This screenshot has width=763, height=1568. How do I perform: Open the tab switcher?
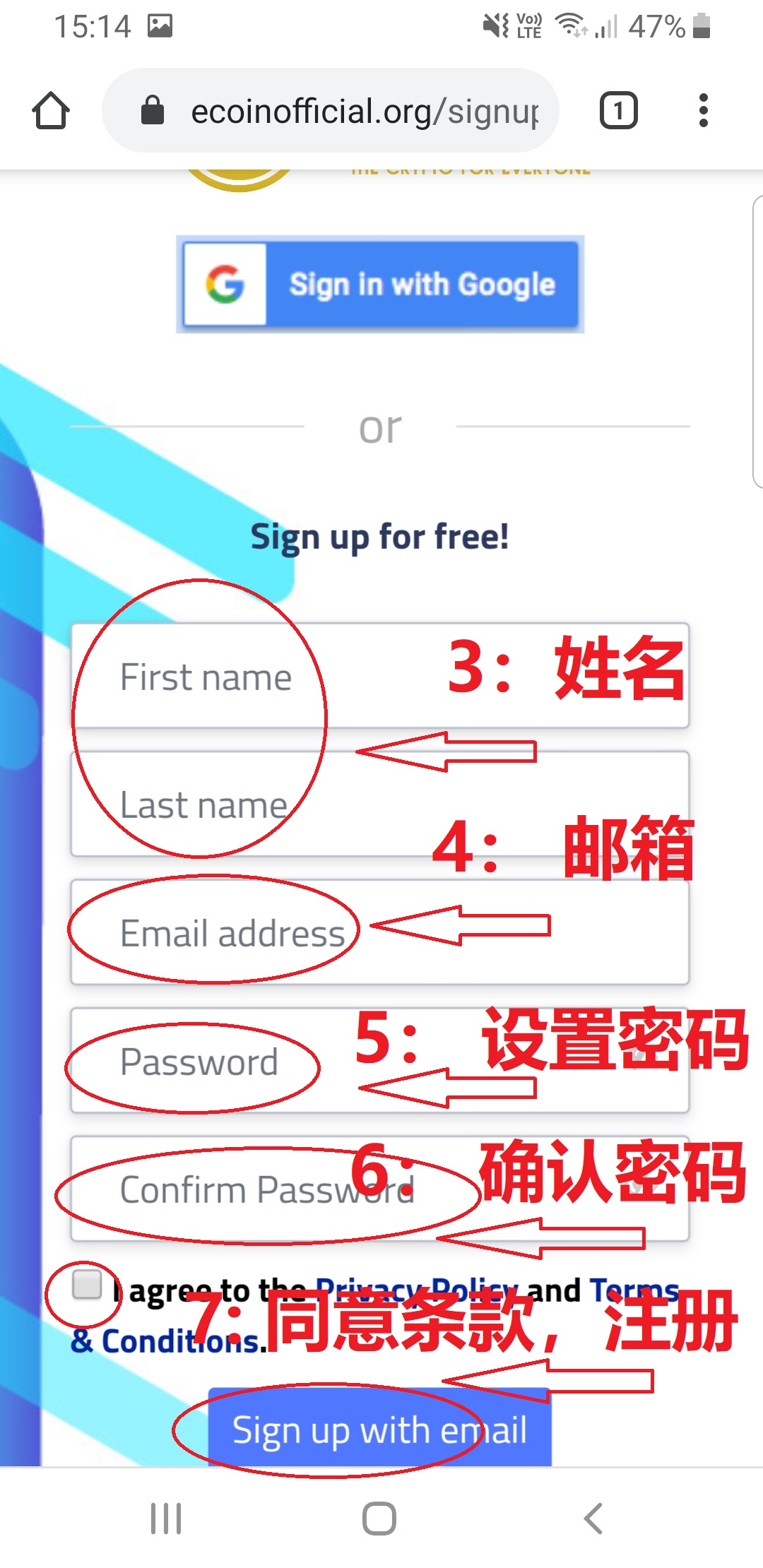click(x=618, y=111)
